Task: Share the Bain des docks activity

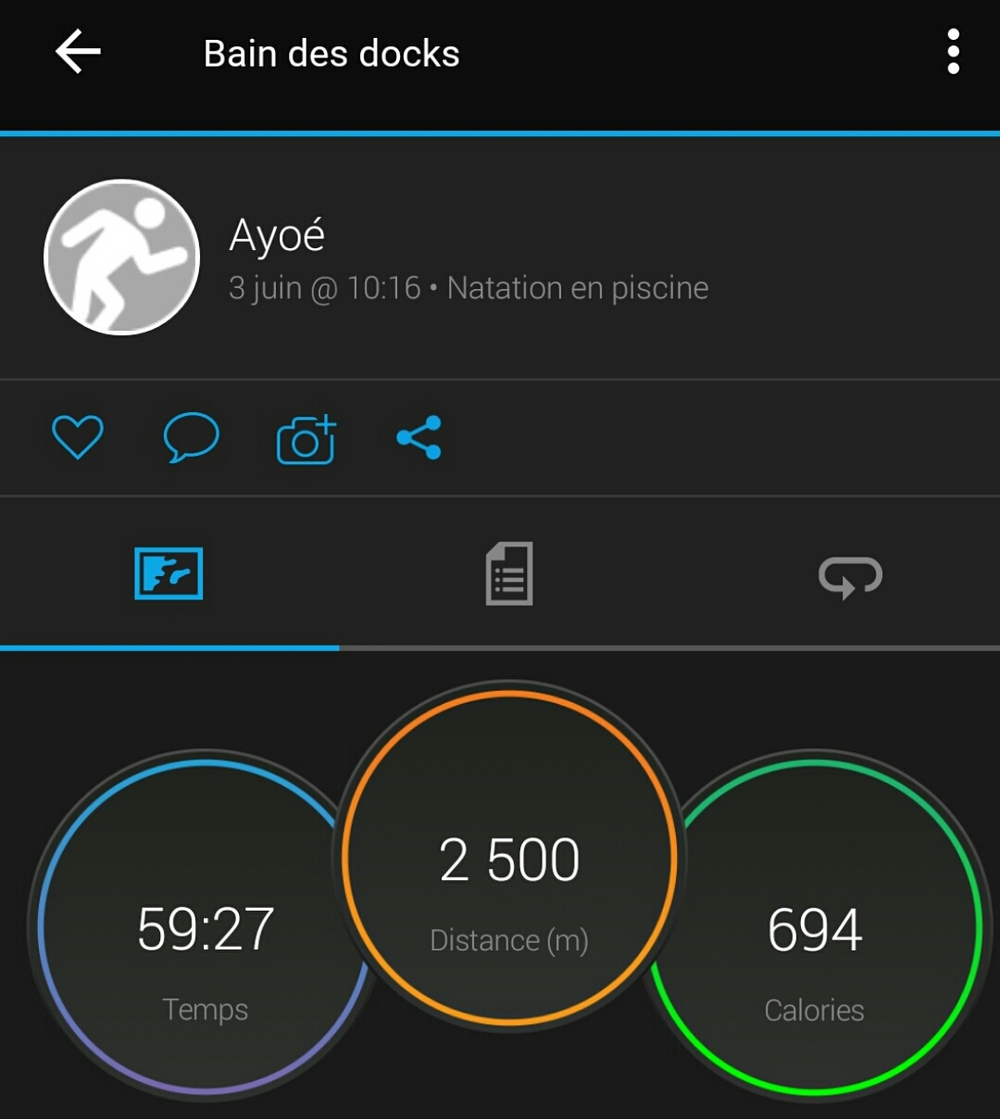Action: point(419,438)
